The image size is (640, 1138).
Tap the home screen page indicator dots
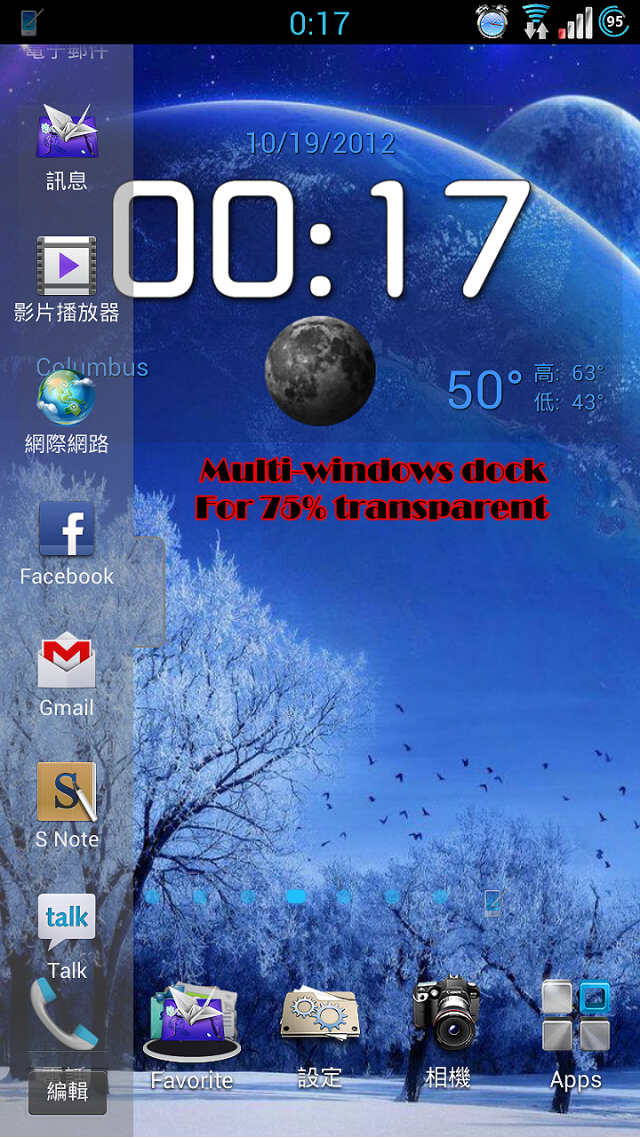pyautogui.click(x=320, y=897)
